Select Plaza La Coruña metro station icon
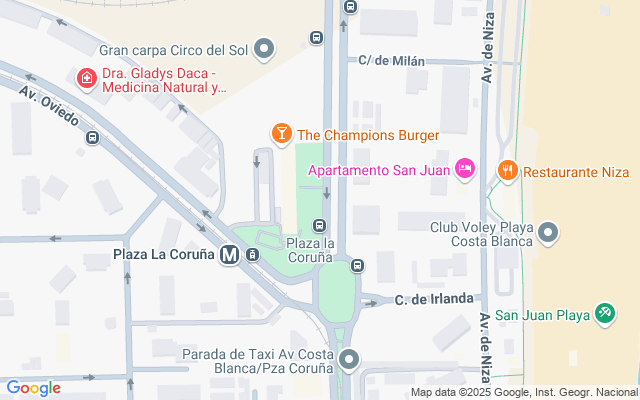Image resolution: width=640 pixels, height=400 pixels. 230,254
